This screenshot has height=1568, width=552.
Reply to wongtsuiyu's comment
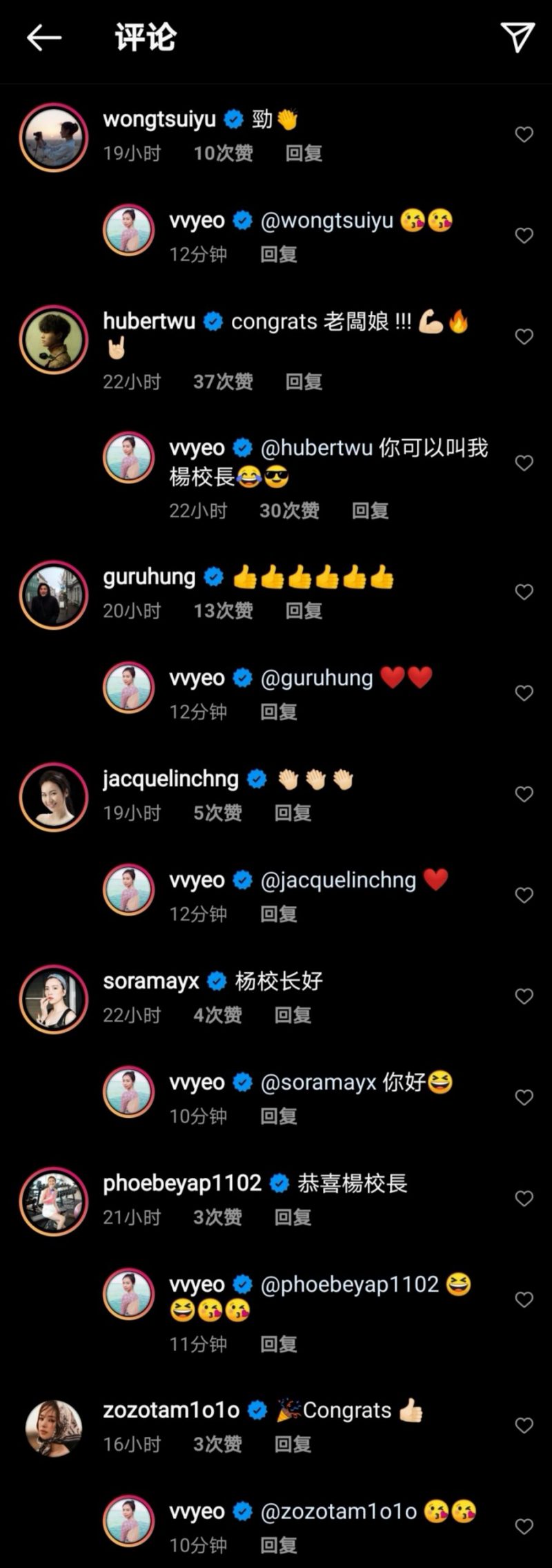[x=304, y=153]
